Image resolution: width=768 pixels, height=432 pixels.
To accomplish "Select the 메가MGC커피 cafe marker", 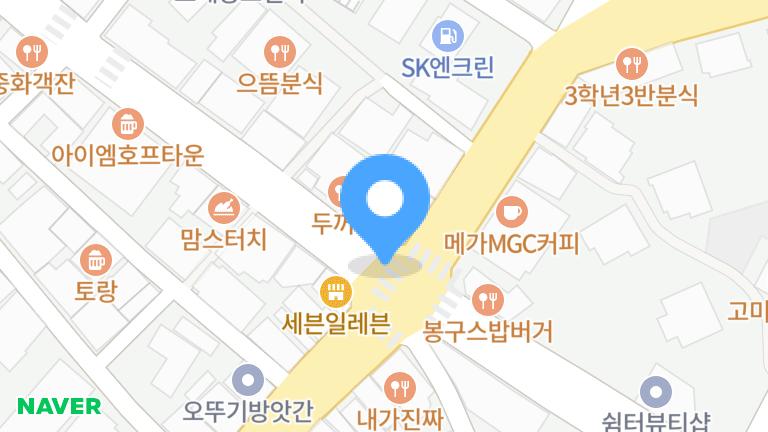I will [512, 211].
